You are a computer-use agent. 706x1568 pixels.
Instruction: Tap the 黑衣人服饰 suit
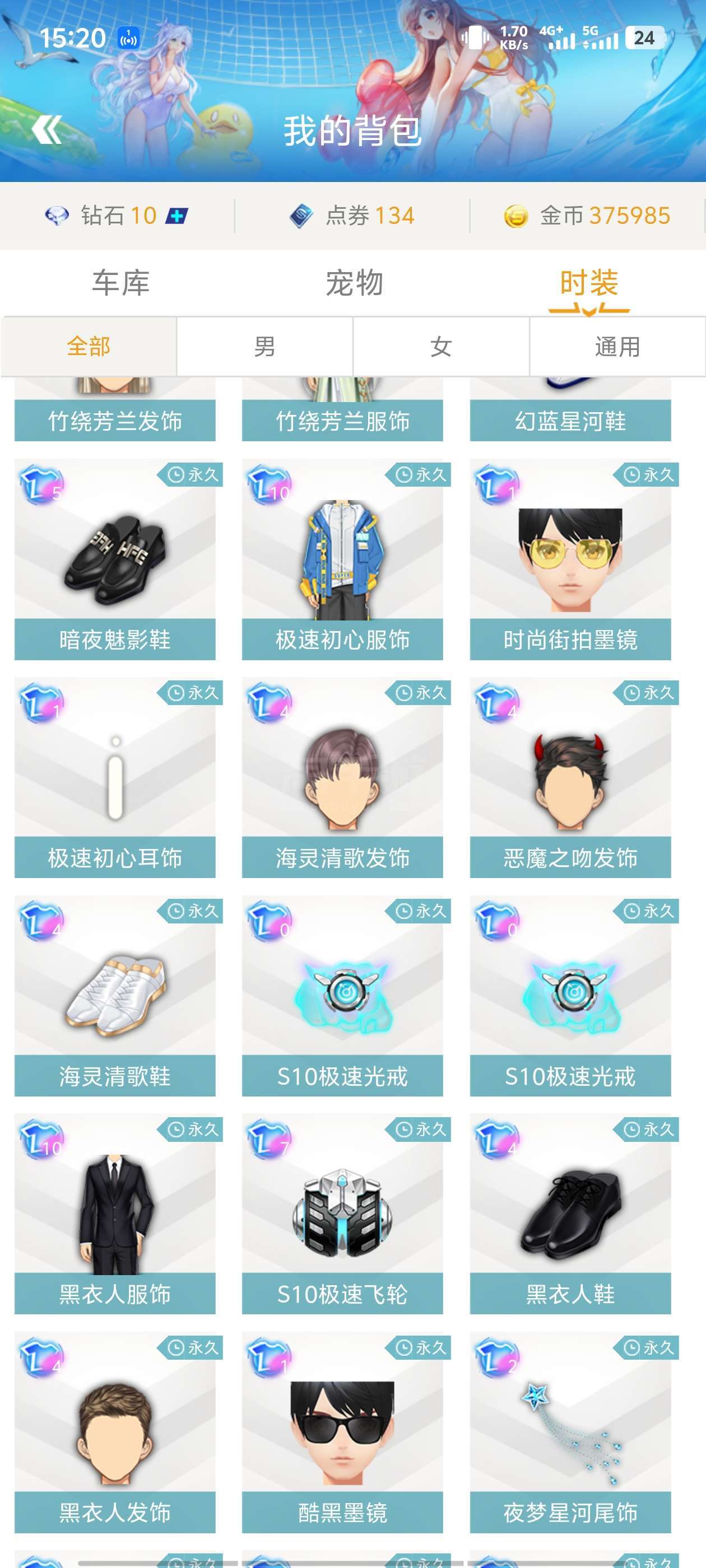[x=114, y=1214]
